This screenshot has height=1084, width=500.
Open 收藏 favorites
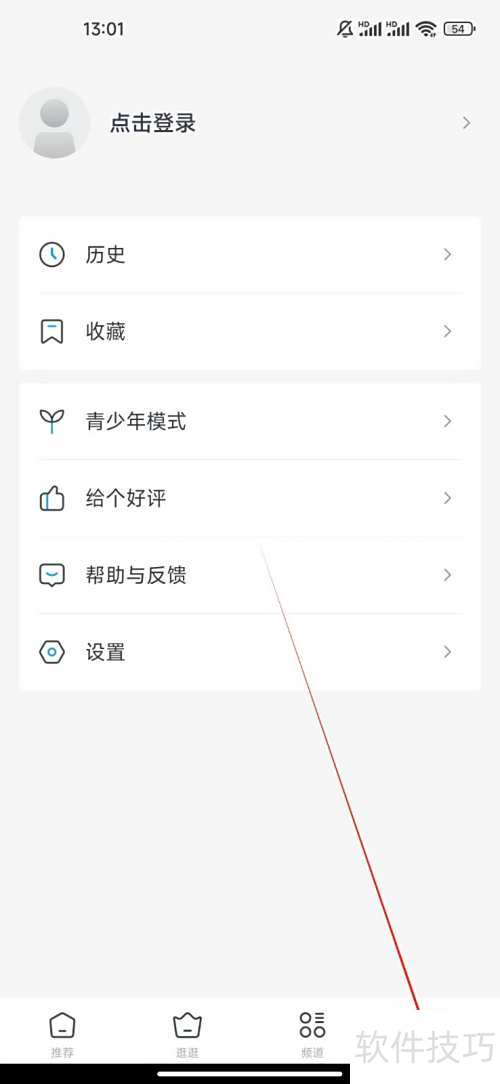(x=250, y=332)
